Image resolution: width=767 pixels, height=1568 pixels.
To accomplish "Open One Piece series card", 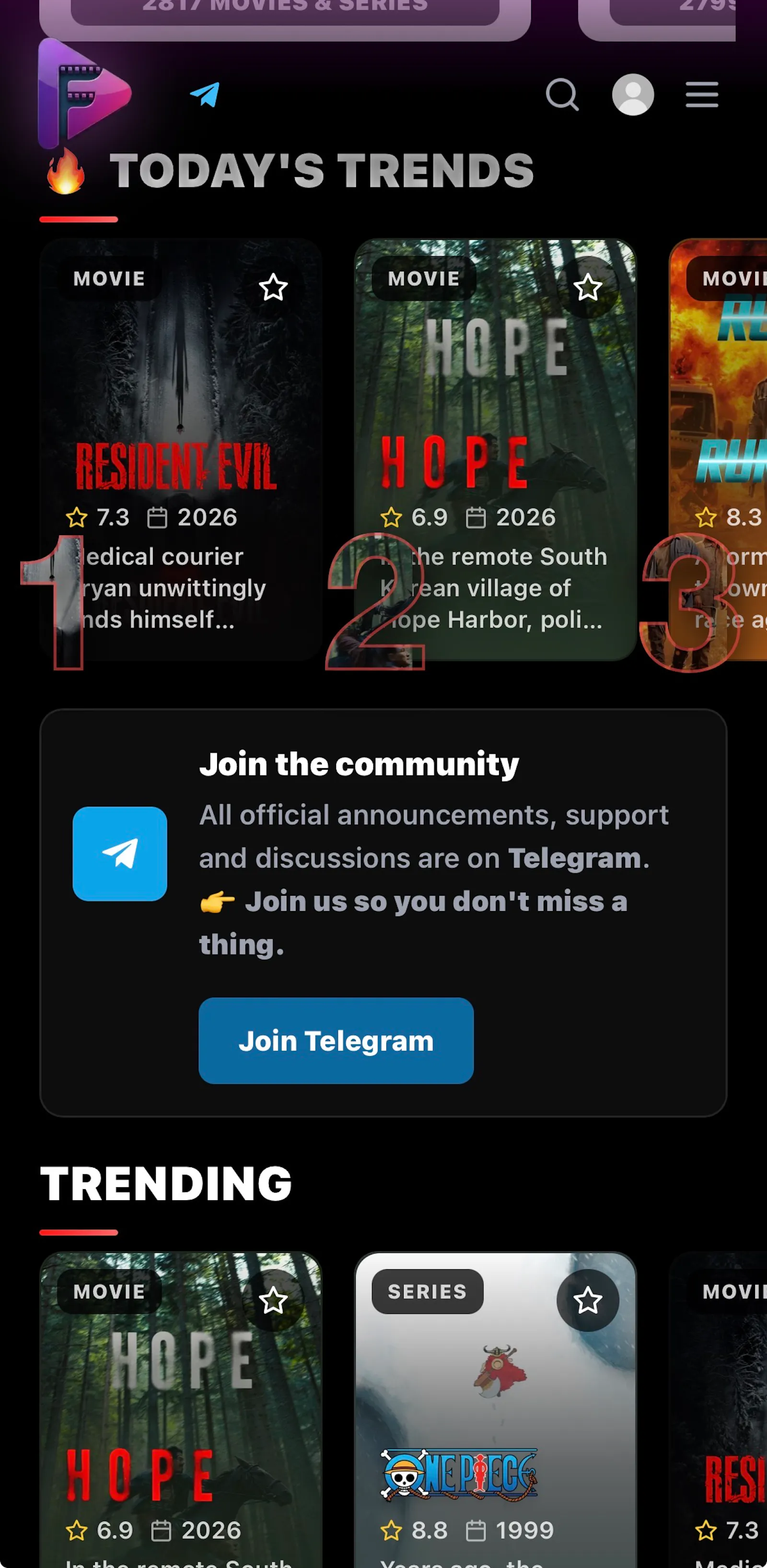I will click(496, 1410).
